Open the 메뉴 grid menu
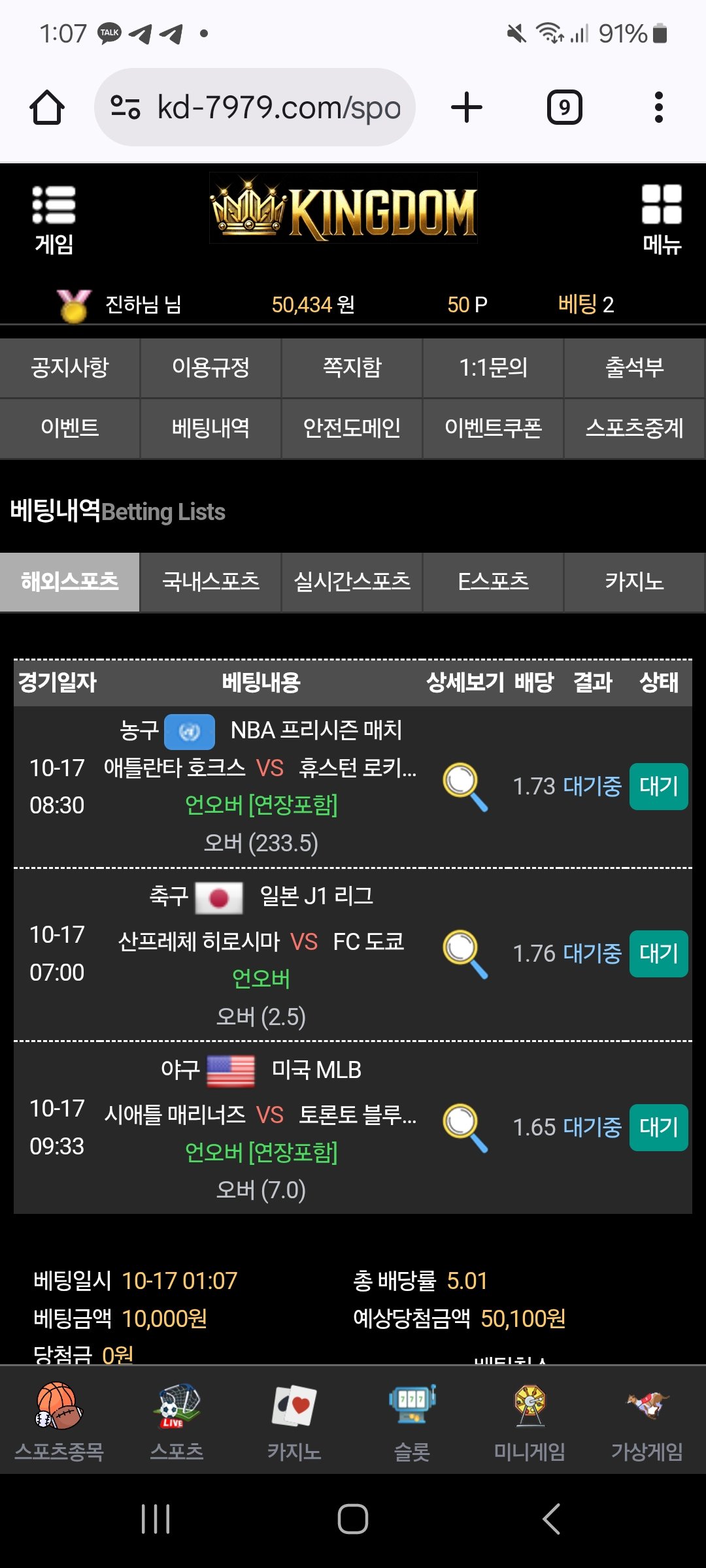 tap(662, 220)
